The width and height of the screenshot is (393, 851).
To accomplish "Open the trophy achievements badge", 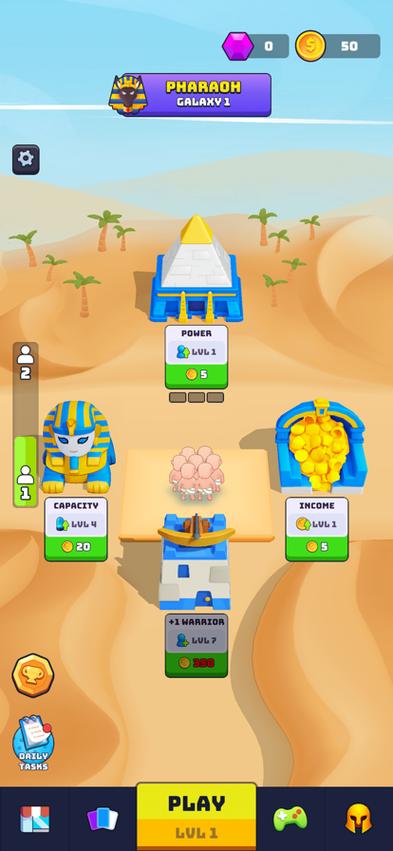I will [33, 675].
